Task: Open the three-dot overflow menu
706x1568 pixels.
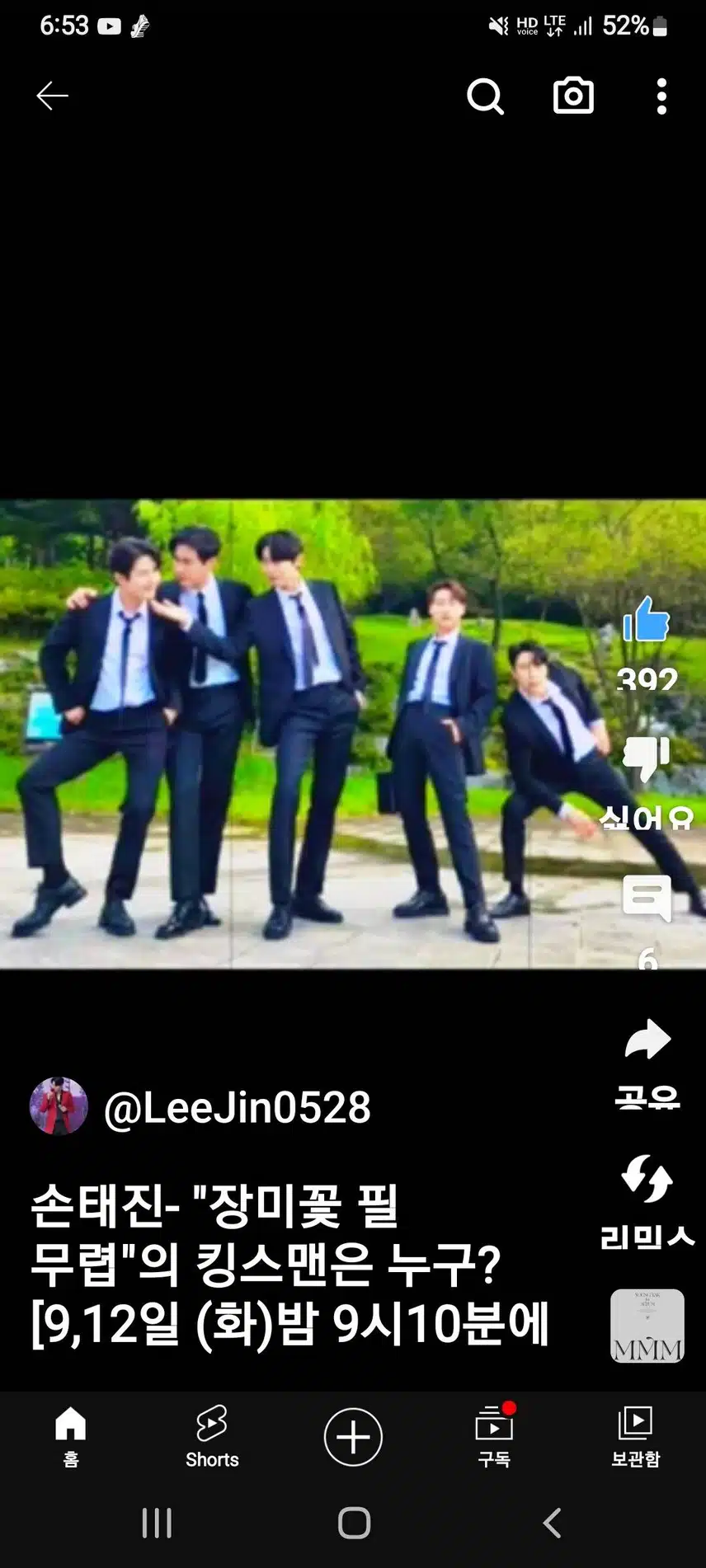Action: [x=661, y=96]
